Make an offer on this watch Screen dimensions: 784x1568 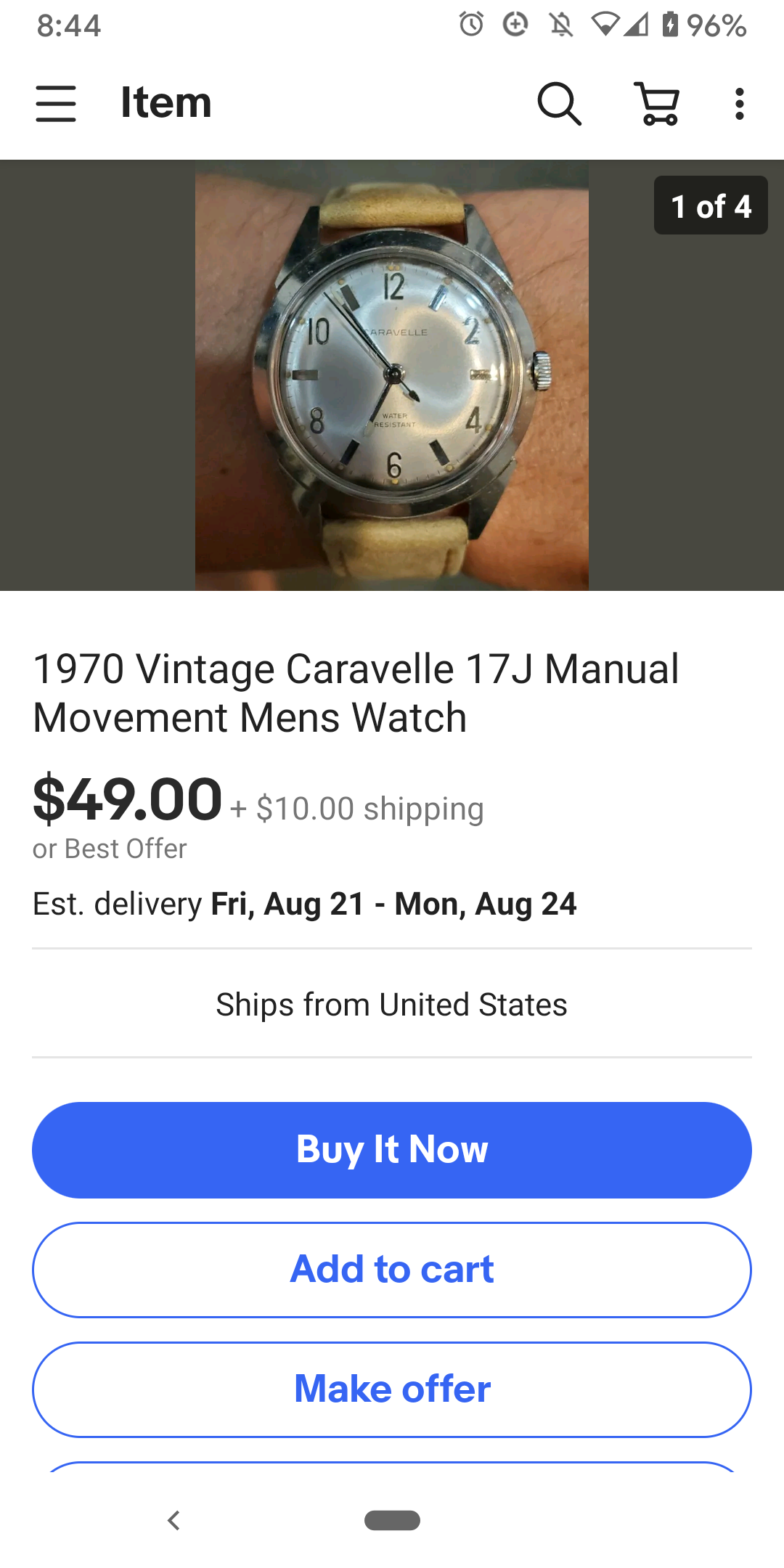[x=392, y=1389]
